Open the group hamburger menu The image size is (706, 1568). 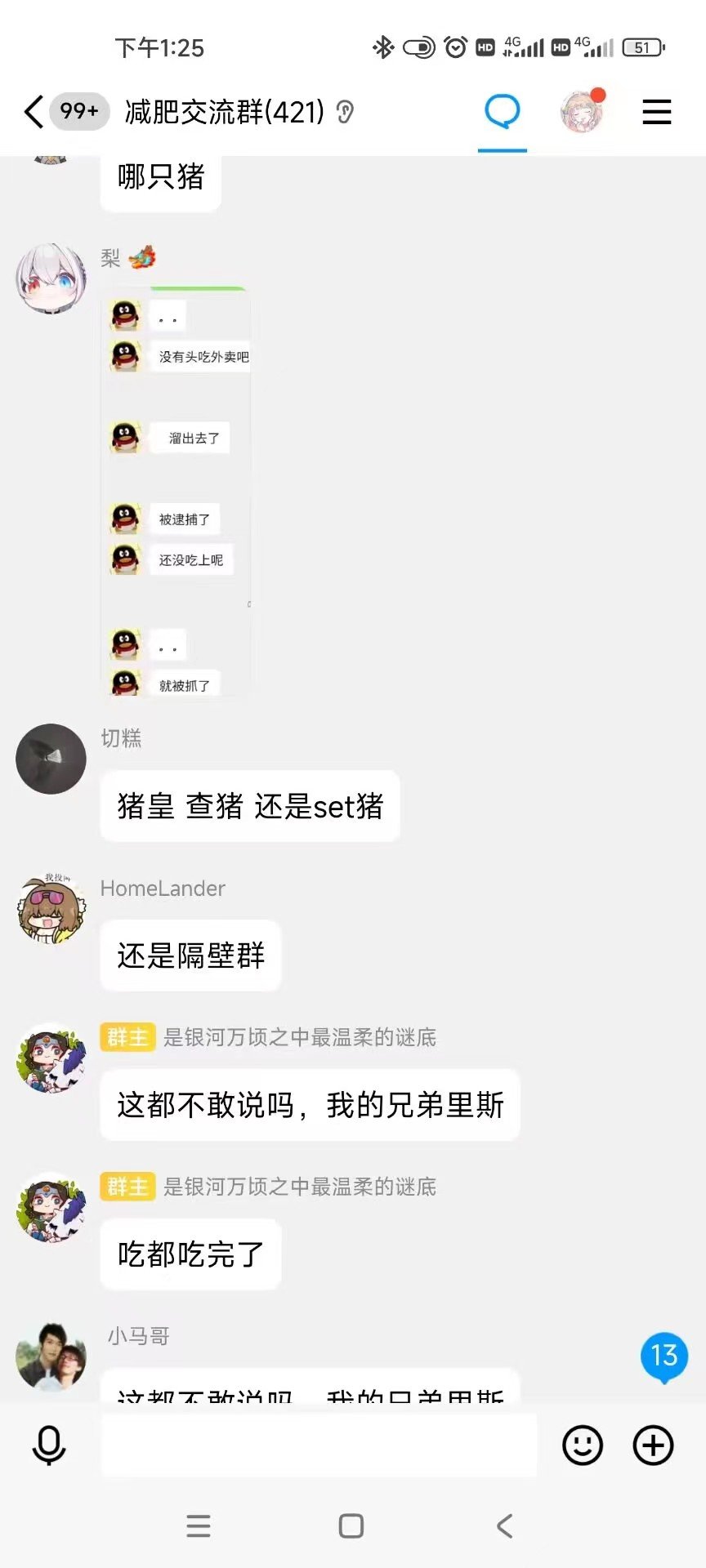[656, 112]
